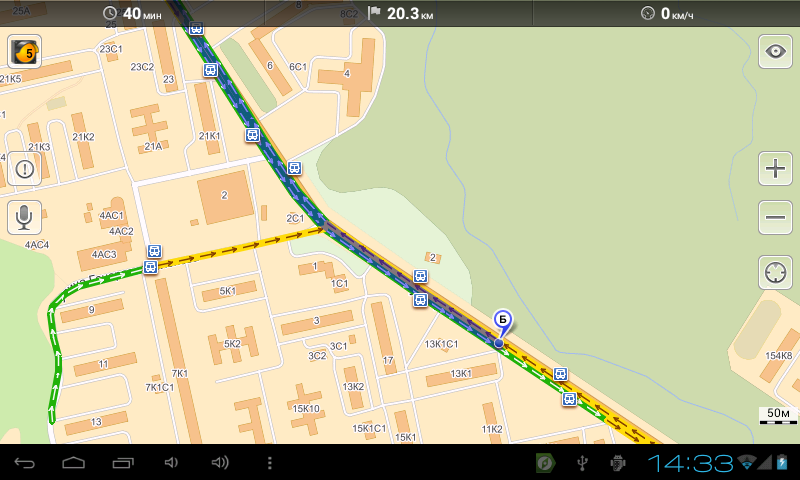
Task: Zoom out of the map
Action: coord(775,216)
